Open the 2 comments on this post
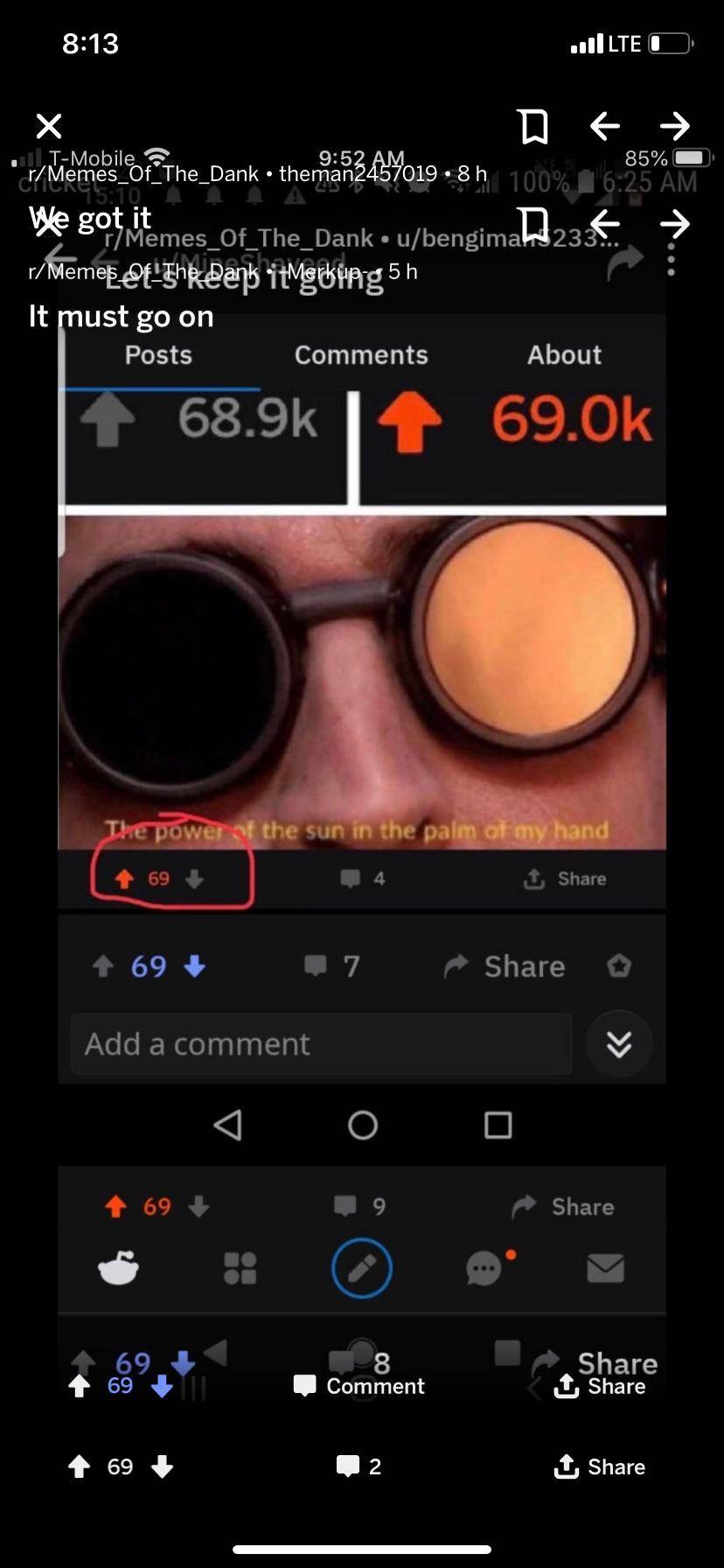This screenshot has height=1568, width=724. pyautogui.click(x=359, y=1466)
